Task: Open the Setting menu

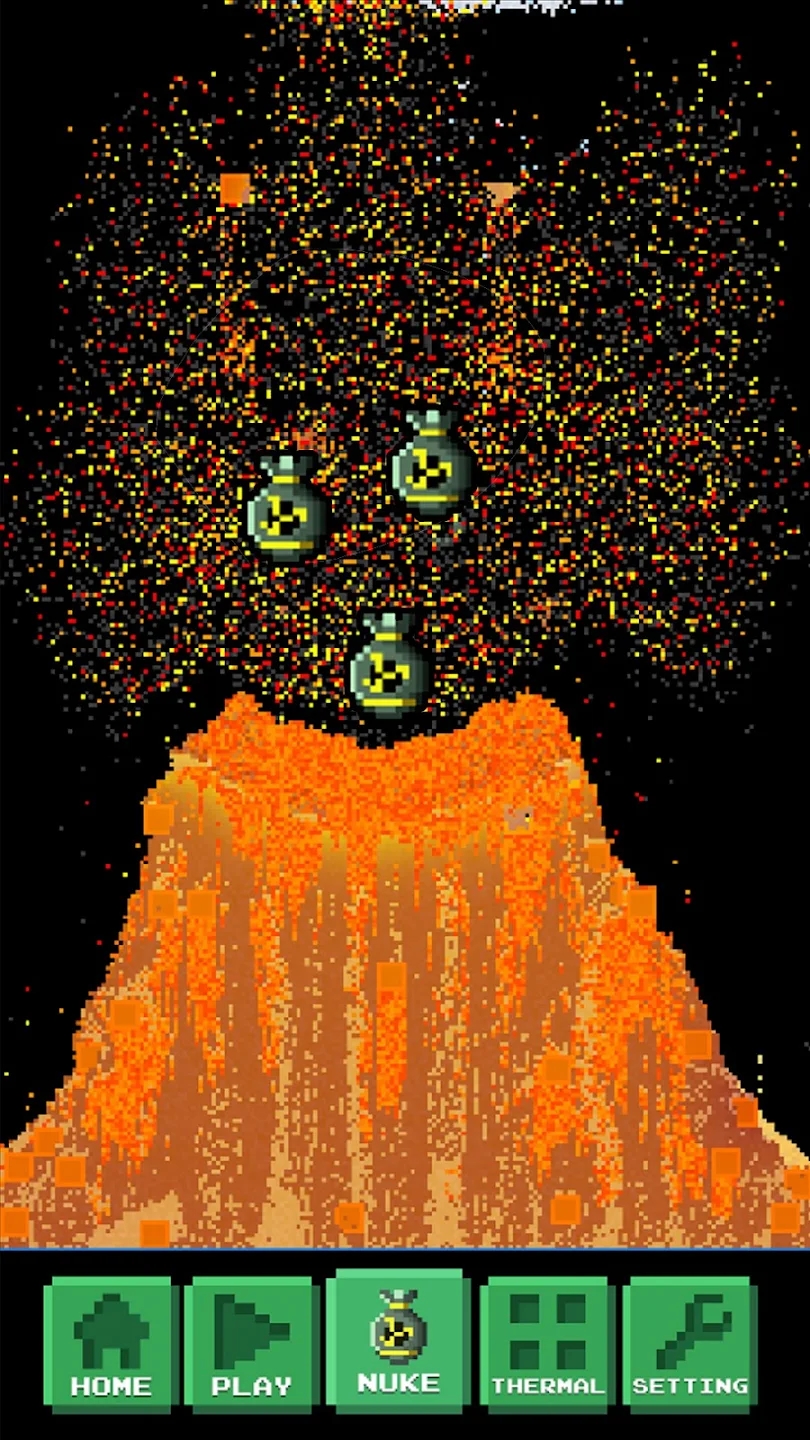Action: click(x=689, y=1343)
